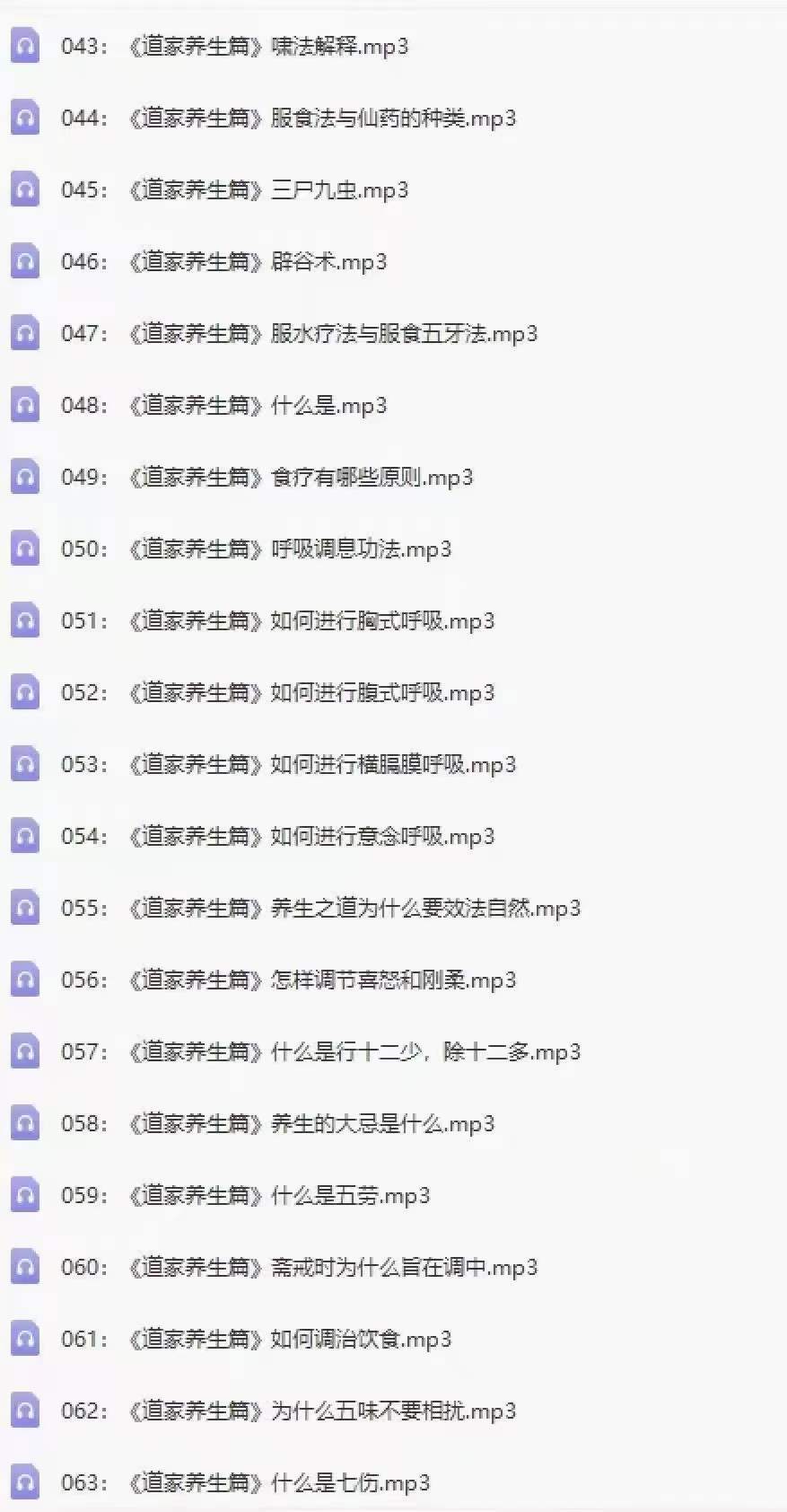The height and width of the screenshot is (1512, 787).
Task: Select the audio icon next to 食疗有哪些原则
Action: [x=25, y=477]
